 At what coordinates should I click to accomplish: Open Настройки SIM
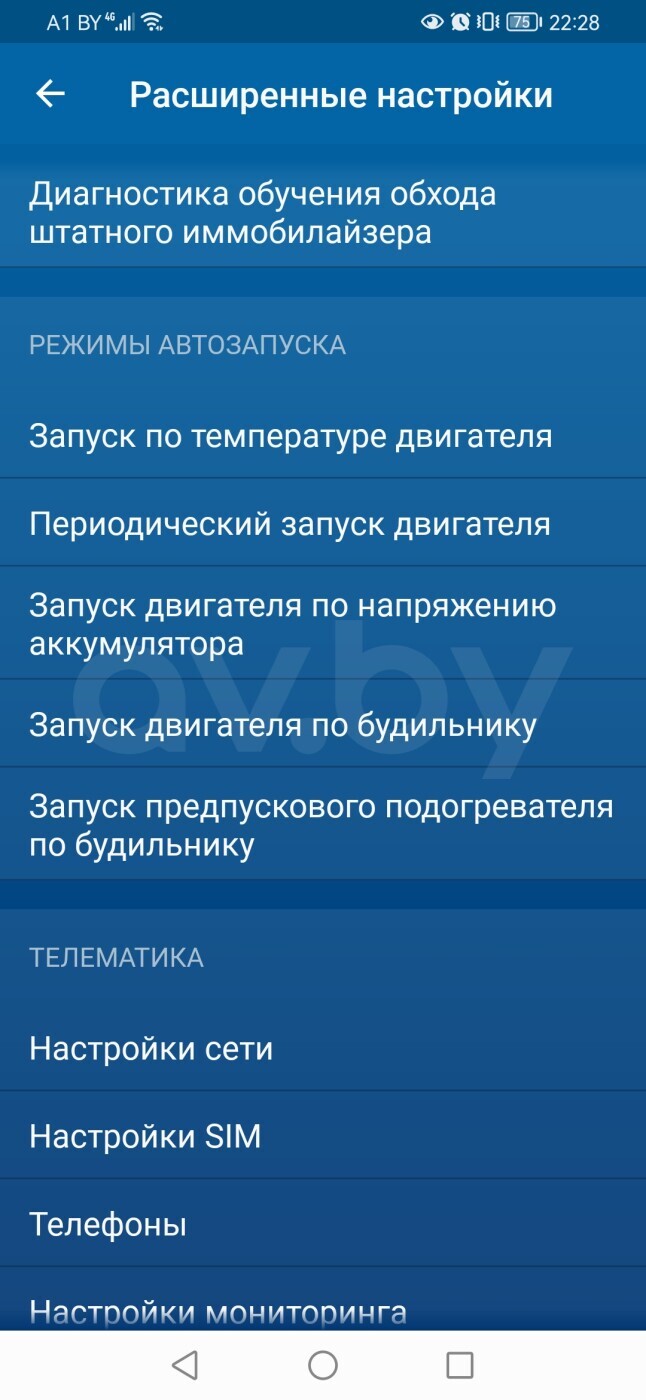click(323, 1136)
